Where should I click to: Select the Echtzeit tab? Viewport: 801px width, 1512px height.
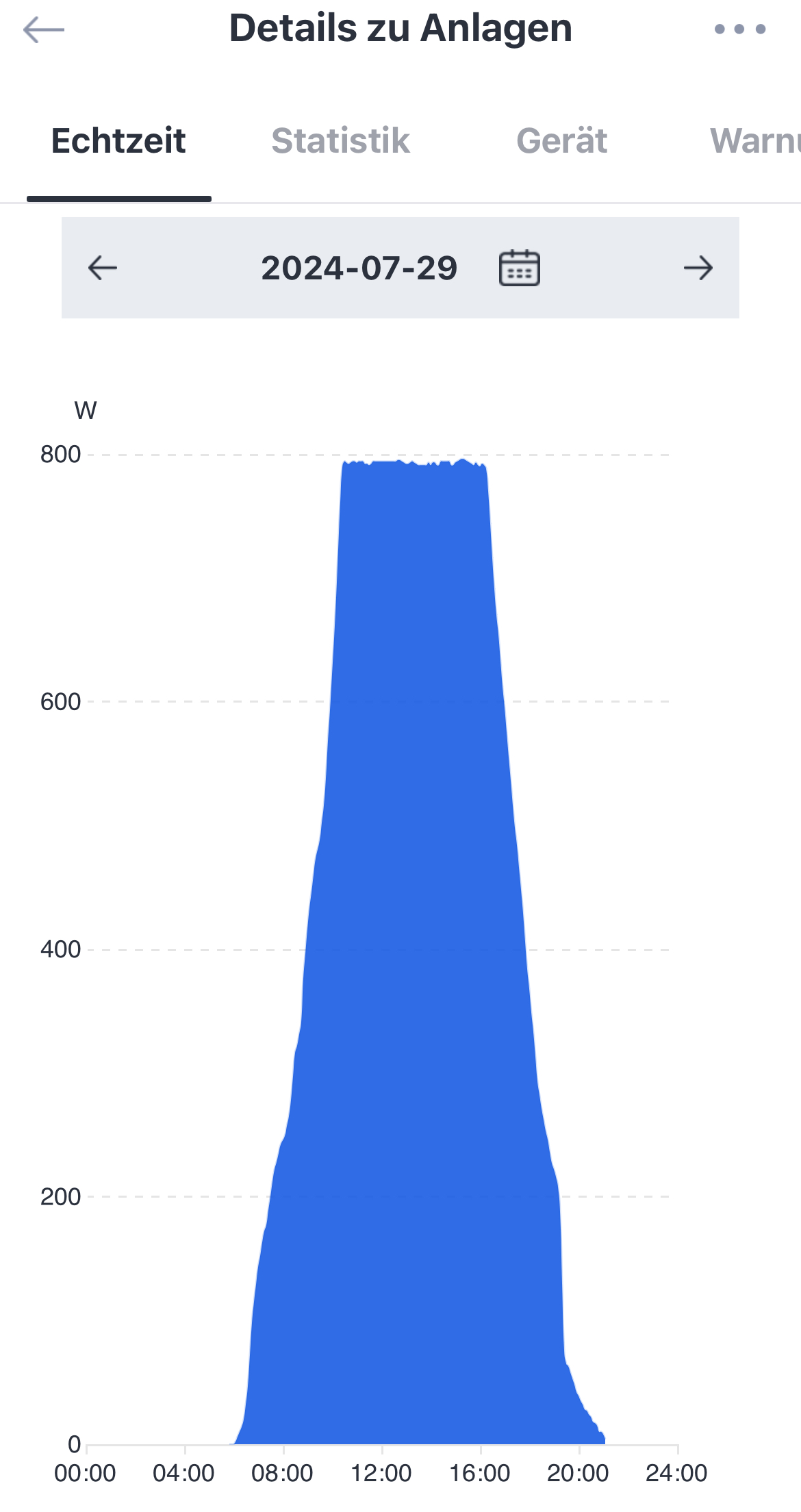coord(118,141)
